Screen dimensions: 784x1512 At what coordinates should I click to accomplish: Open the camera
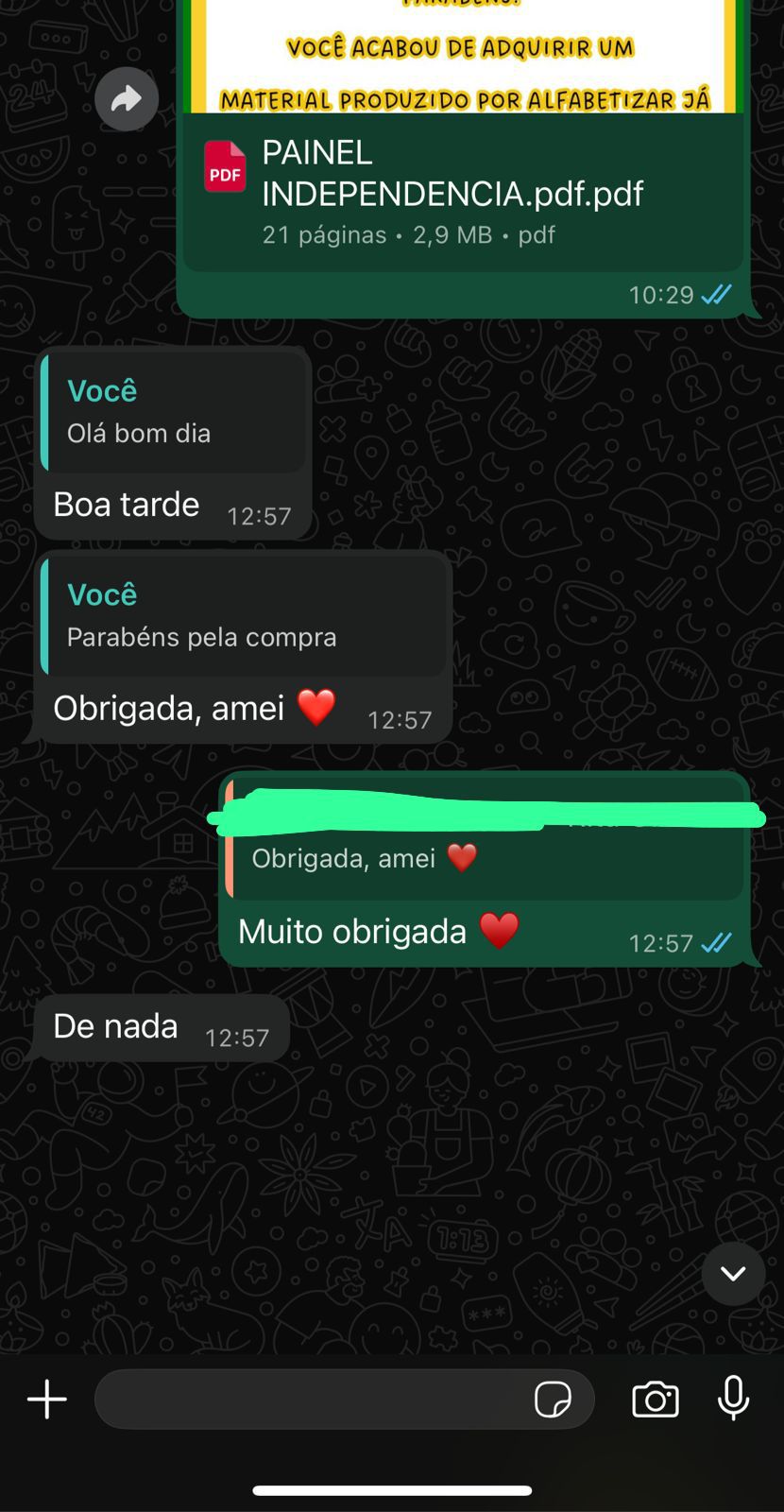pos(656,1400)
